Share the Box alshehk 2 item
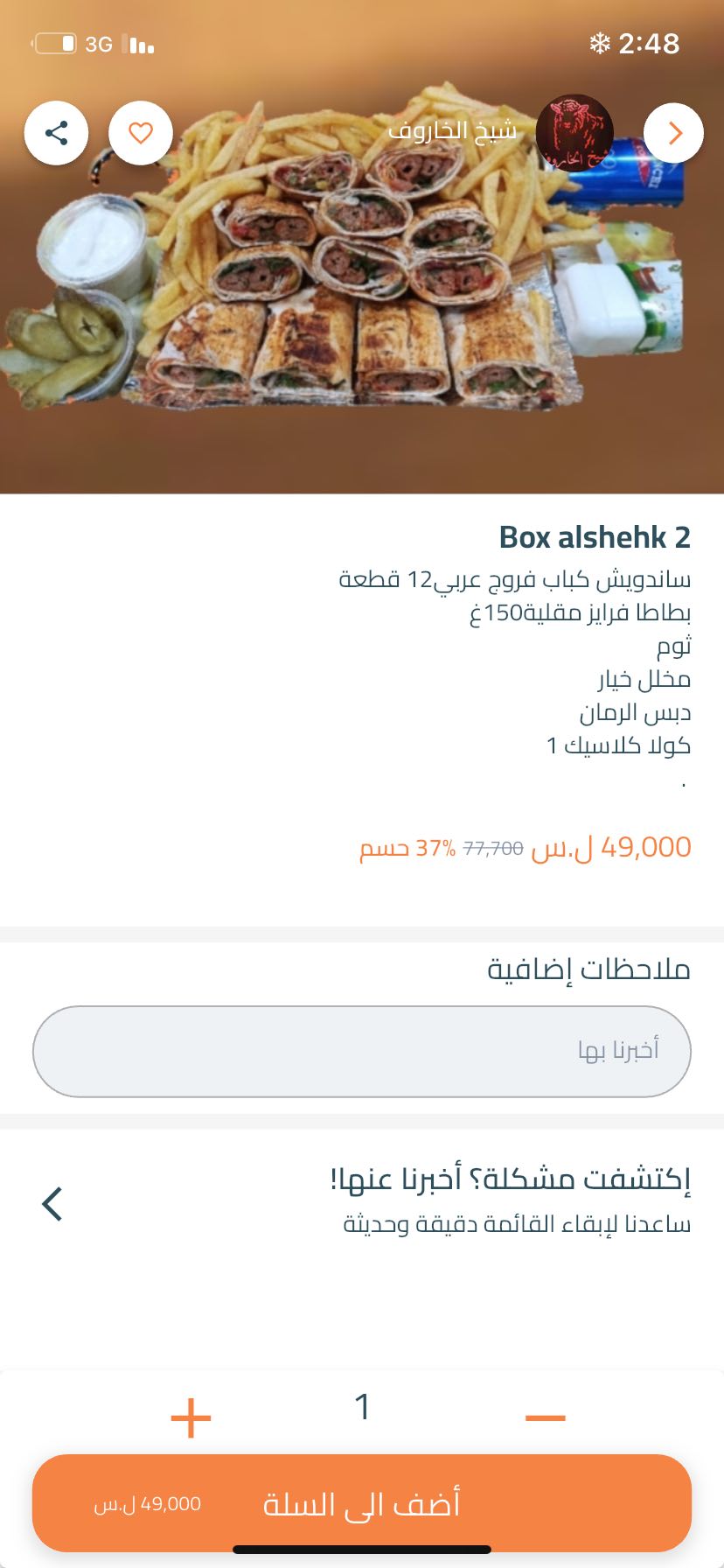Screen dimensions: 724x1568 click(x=57, y=134)
